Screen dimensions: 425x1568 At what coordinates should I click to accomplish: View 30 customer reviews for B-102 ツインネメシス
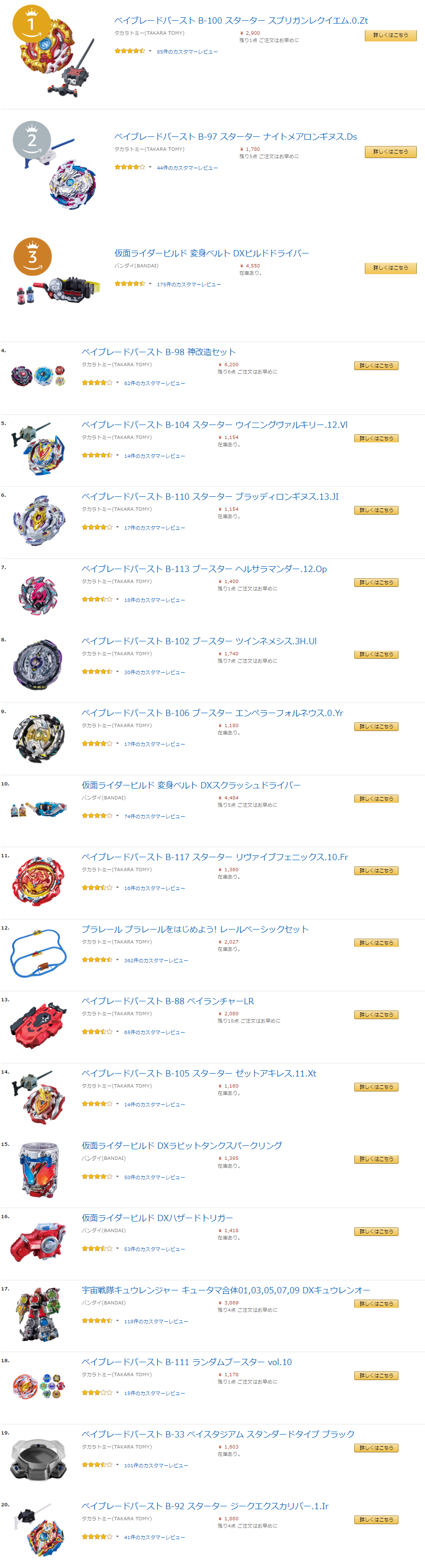click(155, 672)
